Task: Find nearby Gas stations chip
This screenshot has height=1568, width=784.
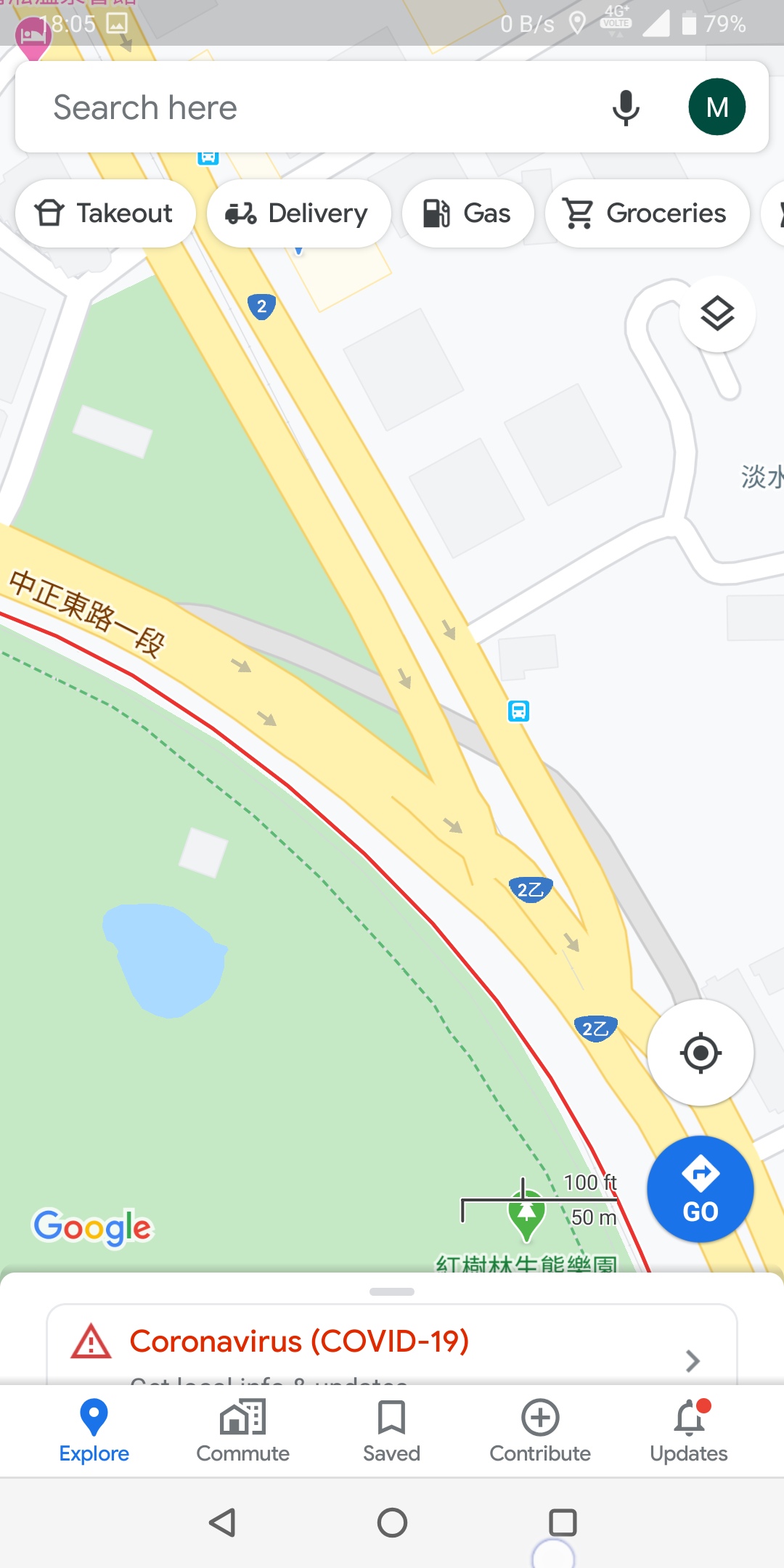Action: click(x=468, y=213)
